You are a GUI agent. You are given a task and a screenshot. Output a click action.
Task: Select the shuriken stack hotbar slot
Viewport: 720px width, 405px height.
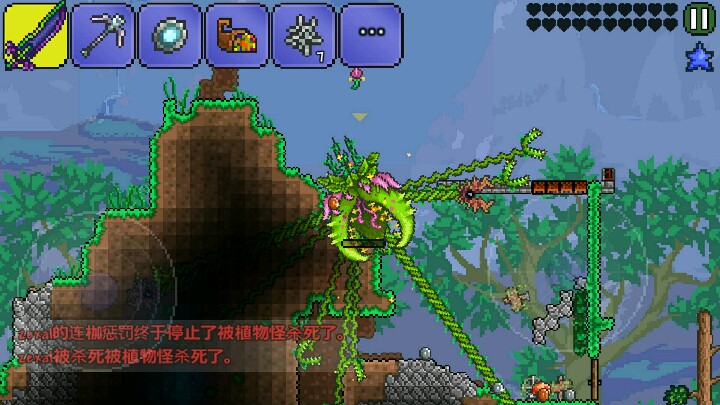tap(304, 34)
